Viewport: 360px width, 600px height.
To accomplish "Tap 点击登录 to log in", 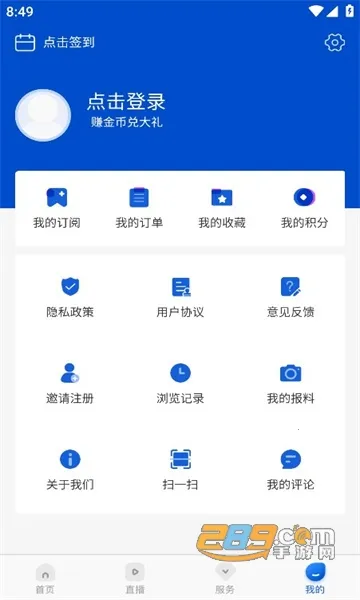I will (x=127, y=101).
